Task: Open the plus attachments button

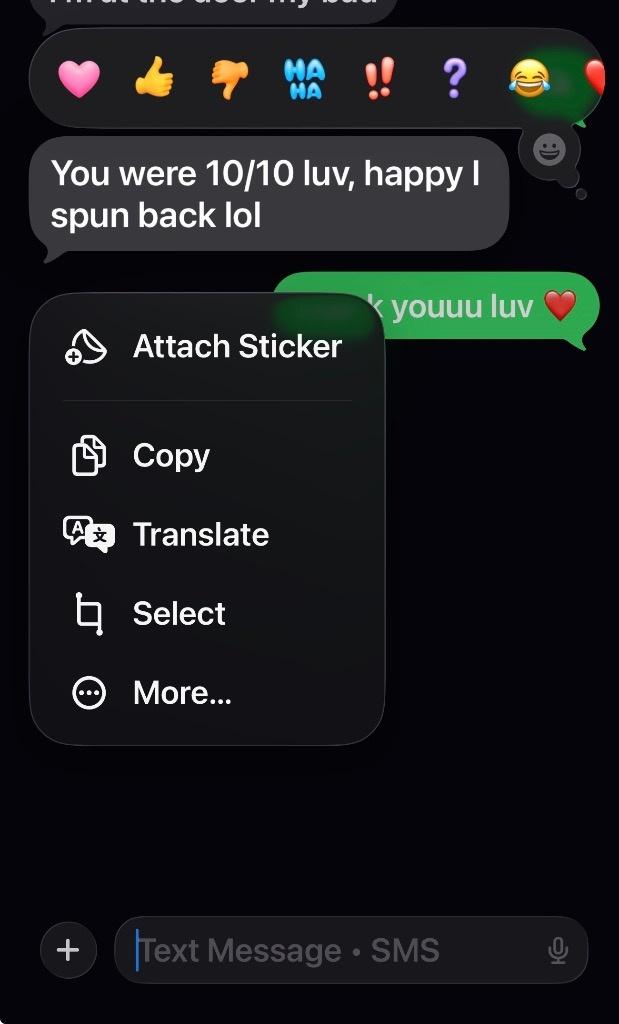Action: tap(68, 950)
